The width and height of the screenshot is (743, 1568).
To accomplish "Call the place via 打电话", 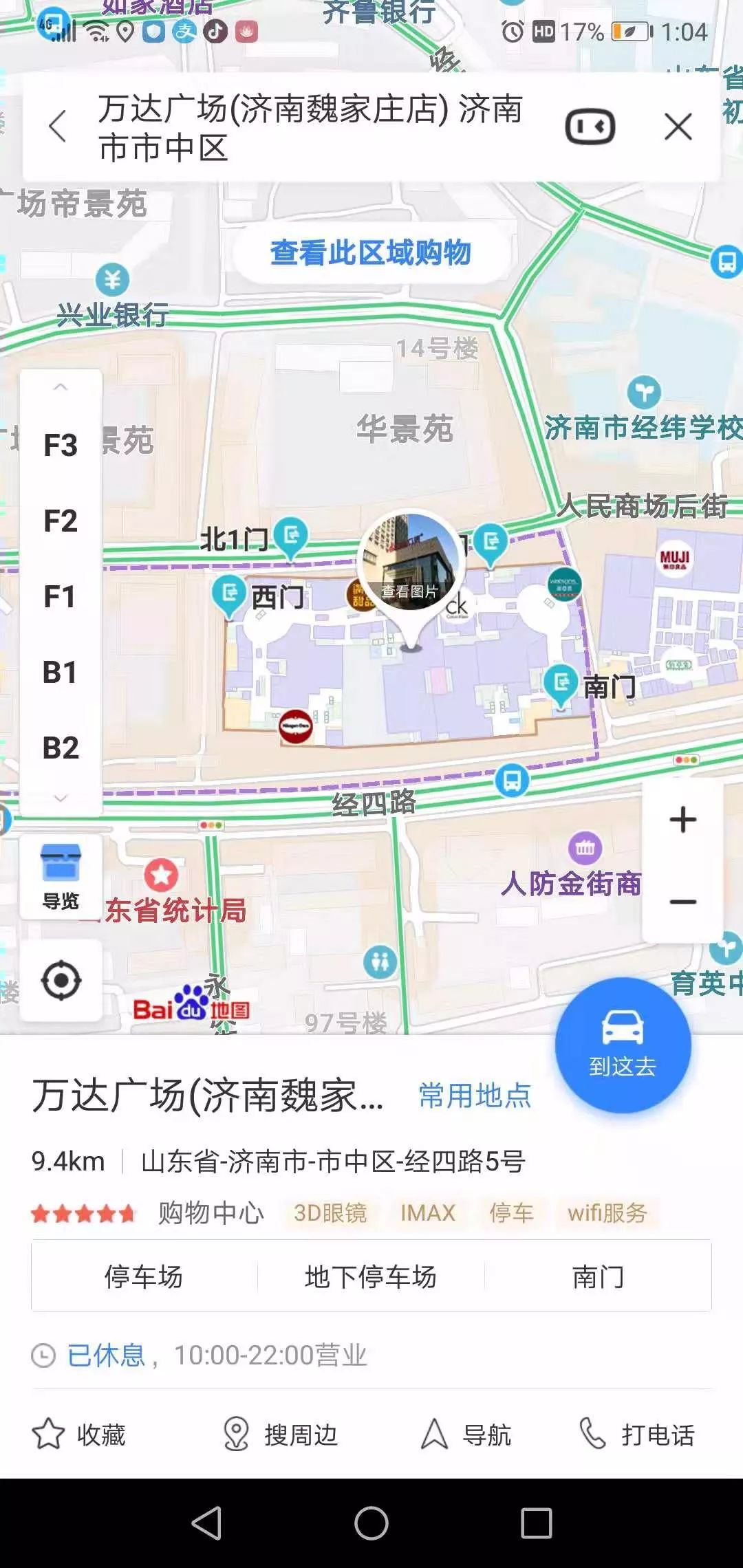I will pos(637,1435).
